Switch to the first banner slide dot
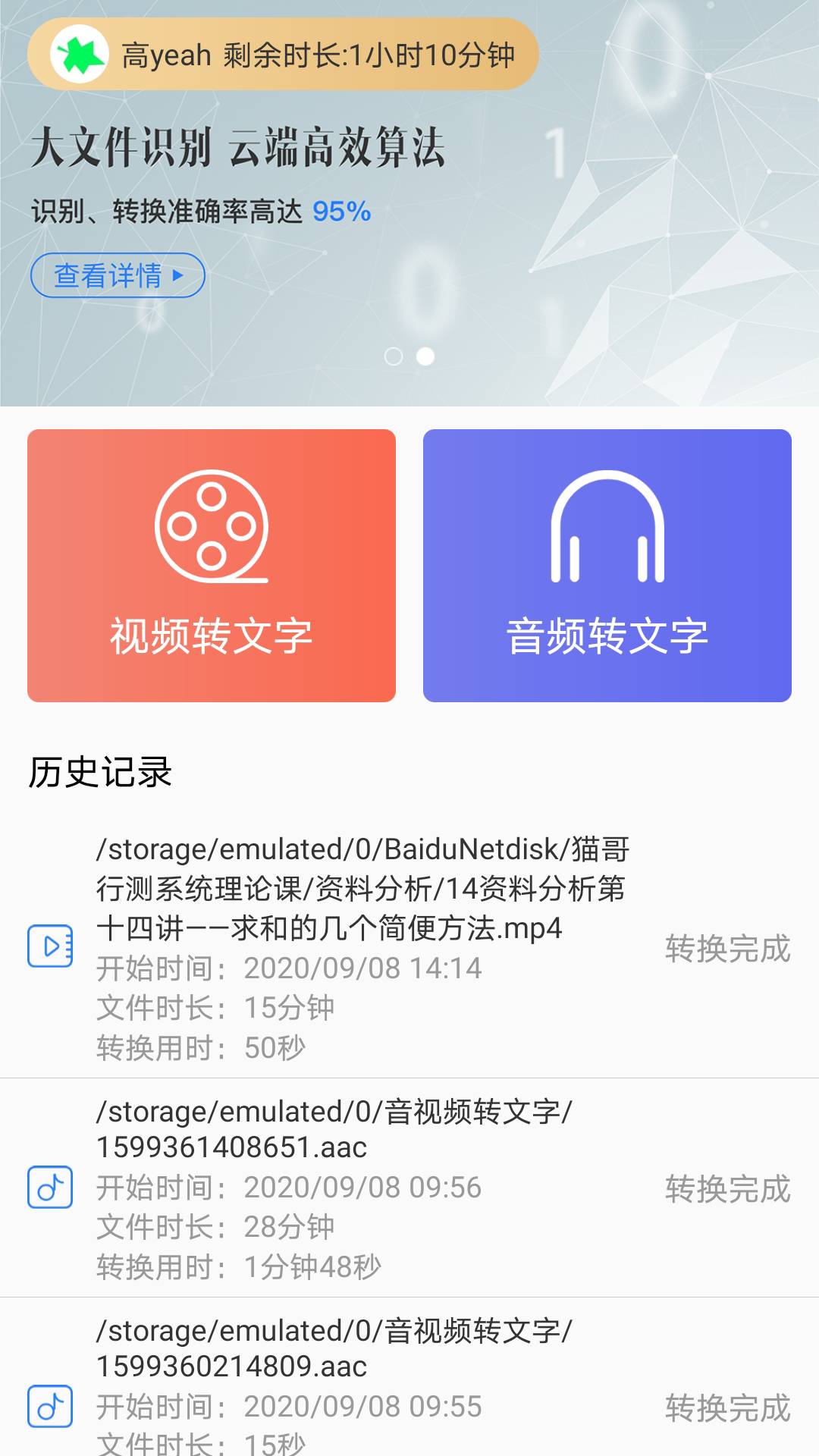The image size is (819, 1456). 394,357
